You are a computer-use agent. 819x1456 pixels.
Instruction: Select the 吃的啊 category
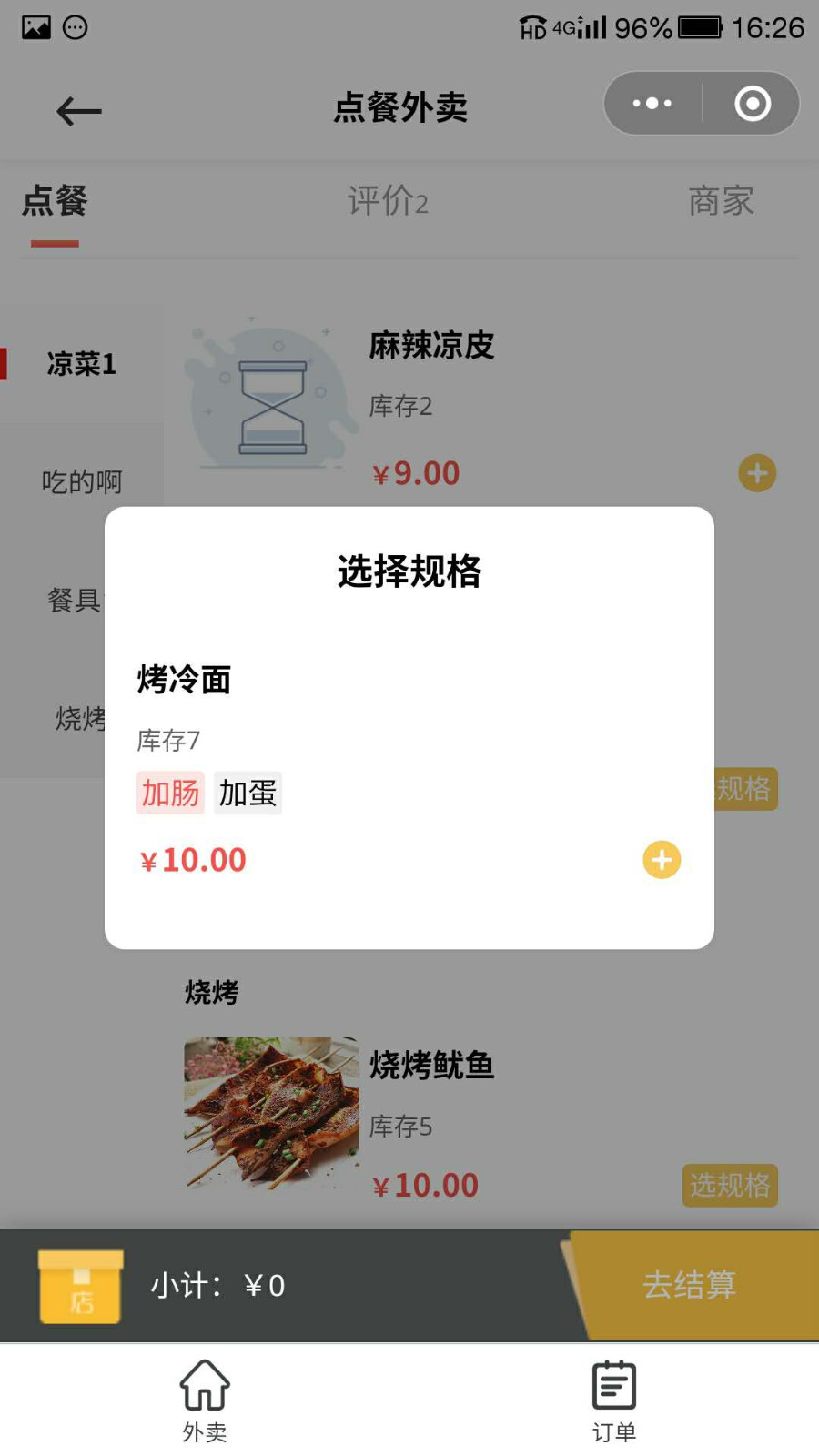click(x=81, y=481)
